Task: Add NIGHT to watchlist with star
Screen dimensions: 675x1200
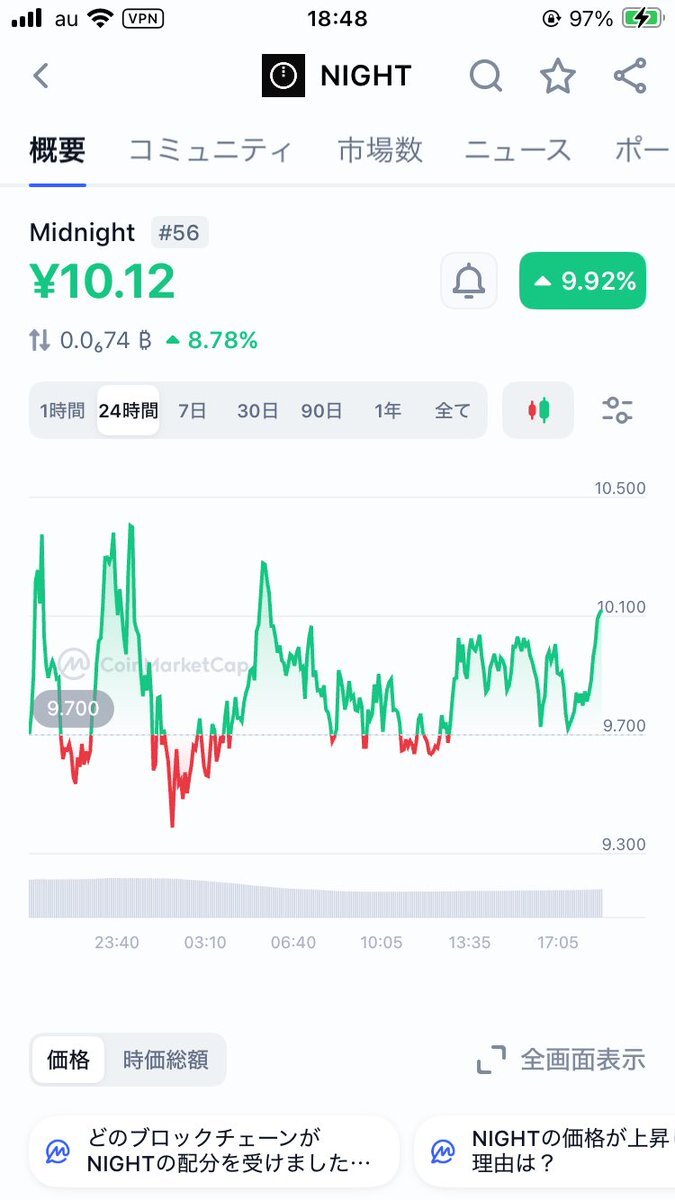Action: coord(558,76)
